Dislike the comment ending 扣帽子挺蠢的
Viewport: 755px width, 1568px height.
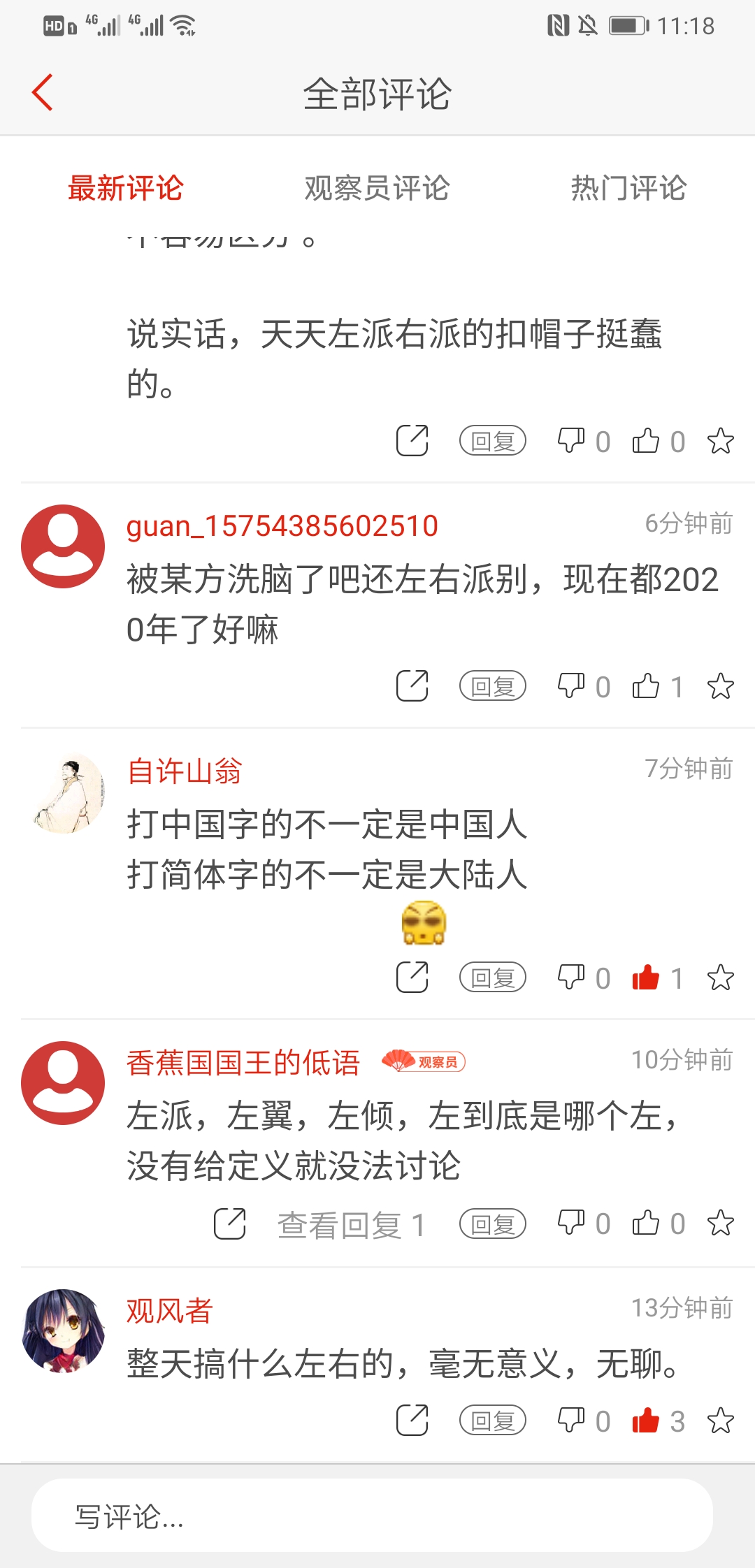click(x=571, y=441)
